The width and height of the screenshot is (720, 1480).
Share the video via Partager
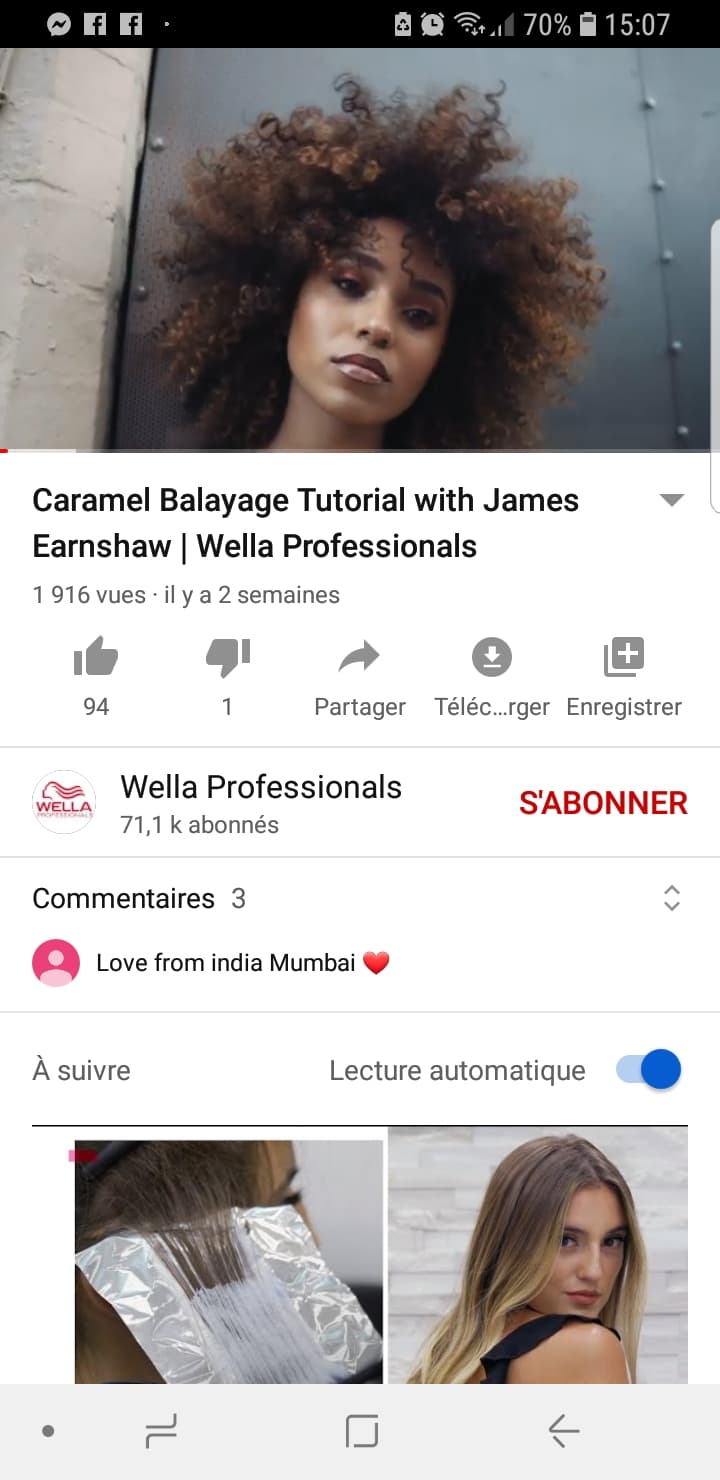click(x=360, y=660)
